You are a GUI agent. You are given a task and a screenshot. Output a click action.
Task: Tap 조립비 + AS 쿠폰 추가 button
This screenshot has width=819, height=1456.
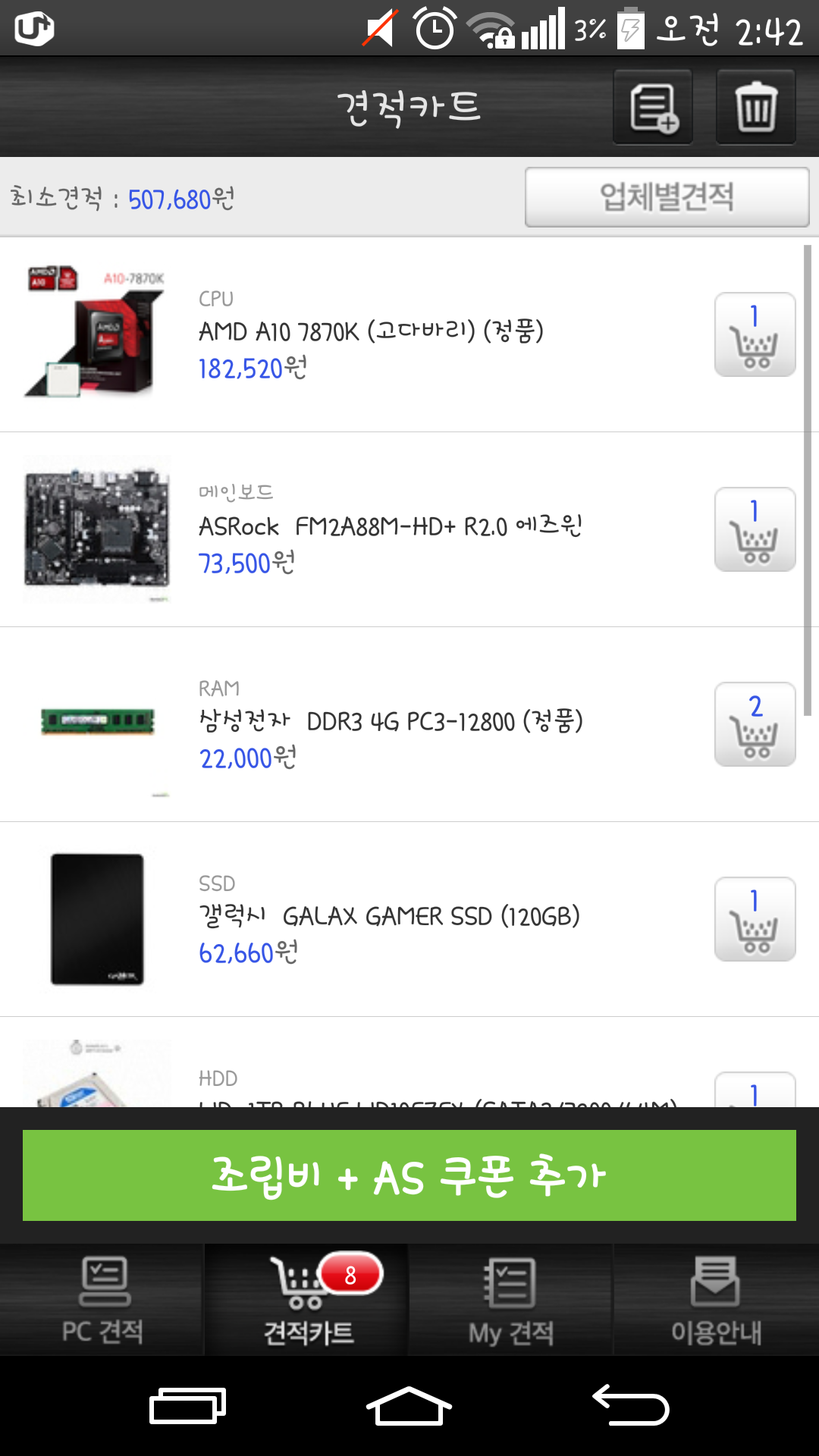pos(409,1175)
